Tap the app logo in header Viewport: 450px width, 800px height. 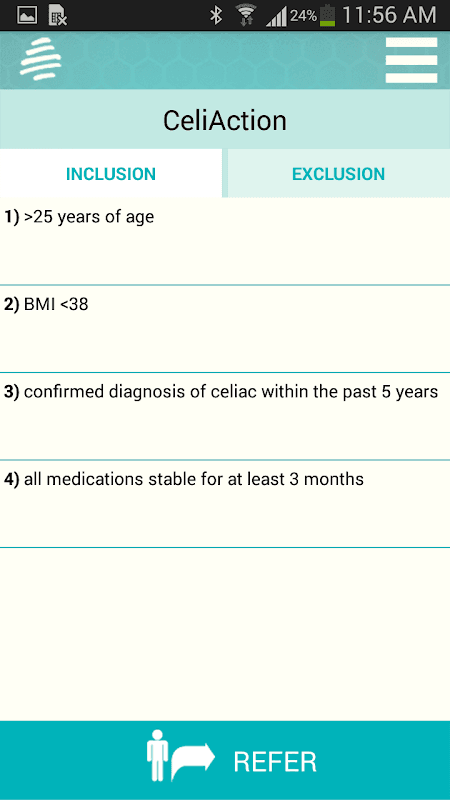[x=41, y=60]
